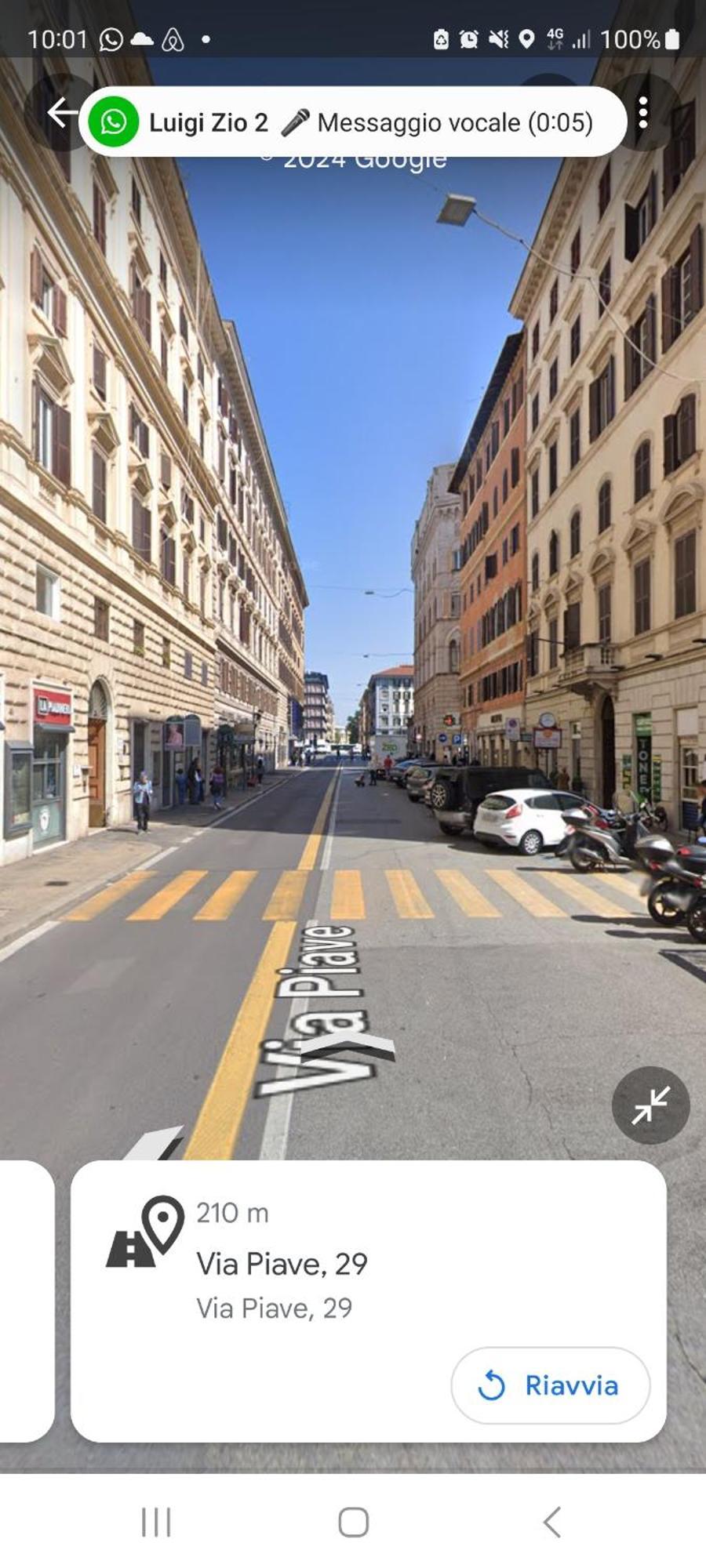The image size is (706, 1568).
Task: Collapse the Street View with minimize icon
Action: (650, 1105)
